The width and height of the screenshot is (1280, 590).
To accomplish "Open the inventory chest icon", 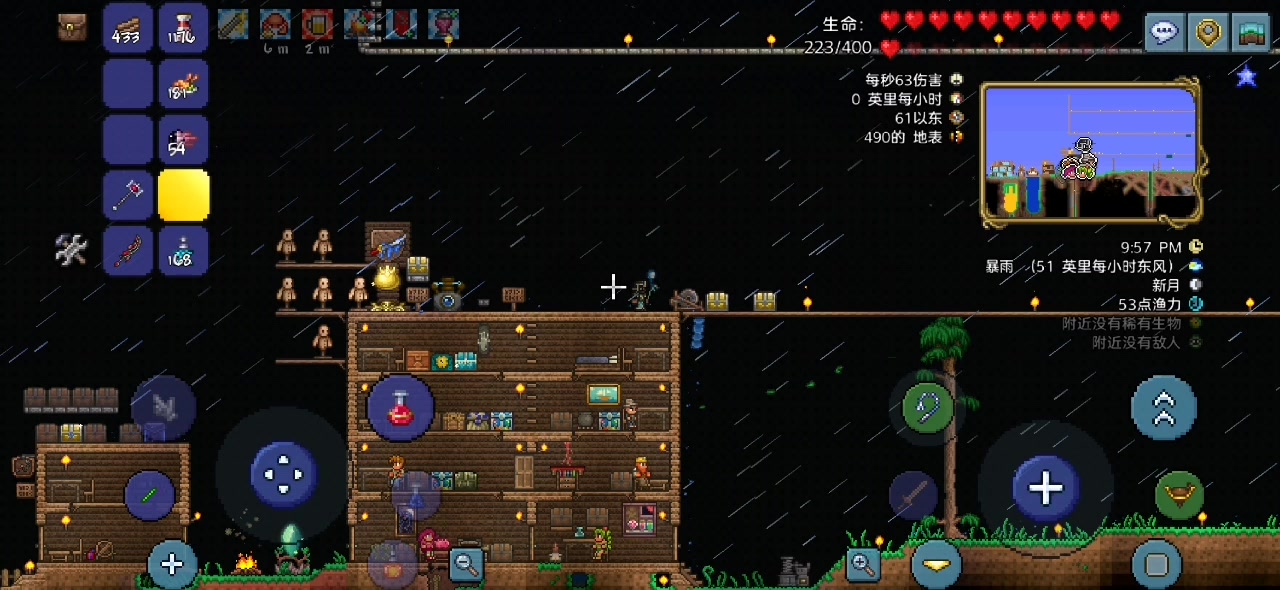I will 71,27.
